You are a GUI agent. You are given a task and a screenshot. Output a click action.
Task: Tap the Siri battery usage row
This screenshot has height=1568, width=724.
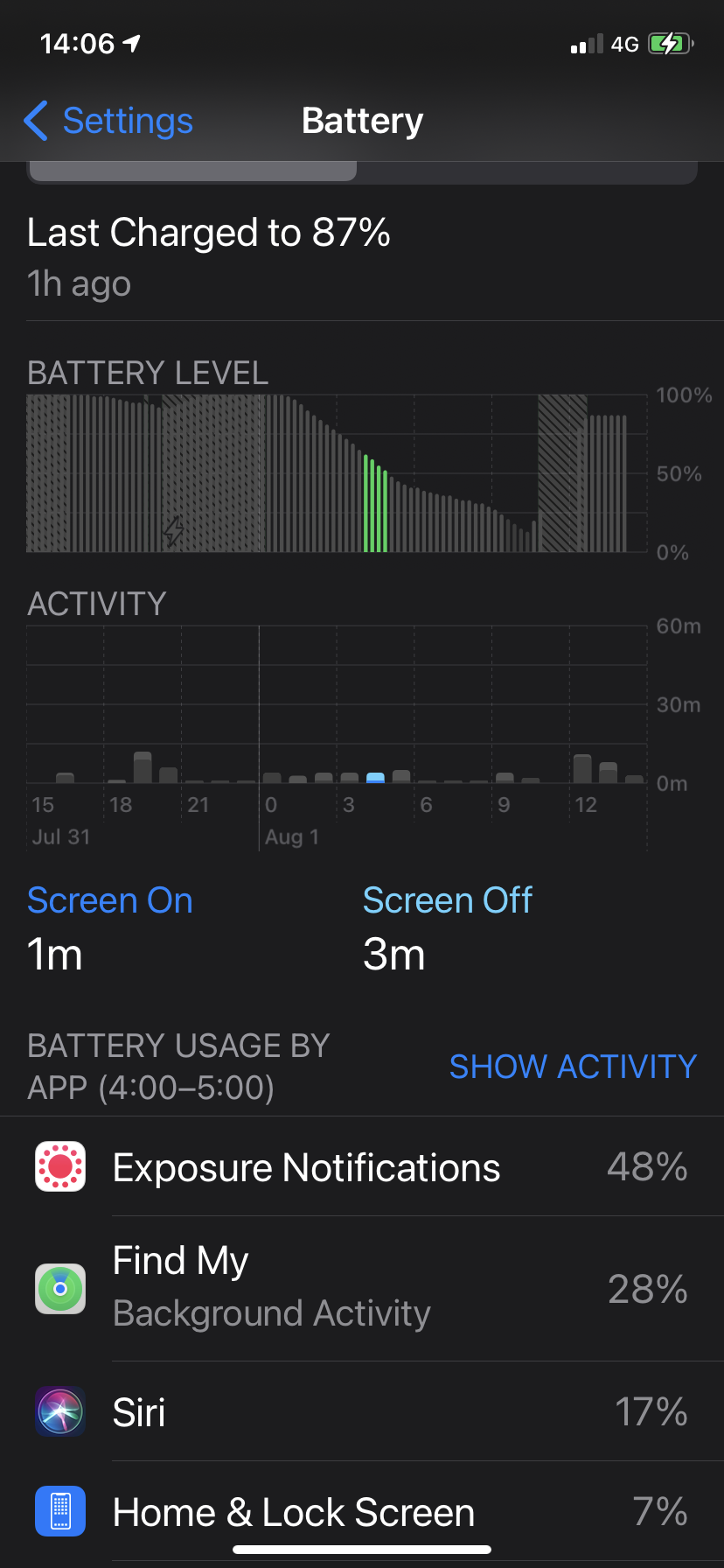[362, 1412]
